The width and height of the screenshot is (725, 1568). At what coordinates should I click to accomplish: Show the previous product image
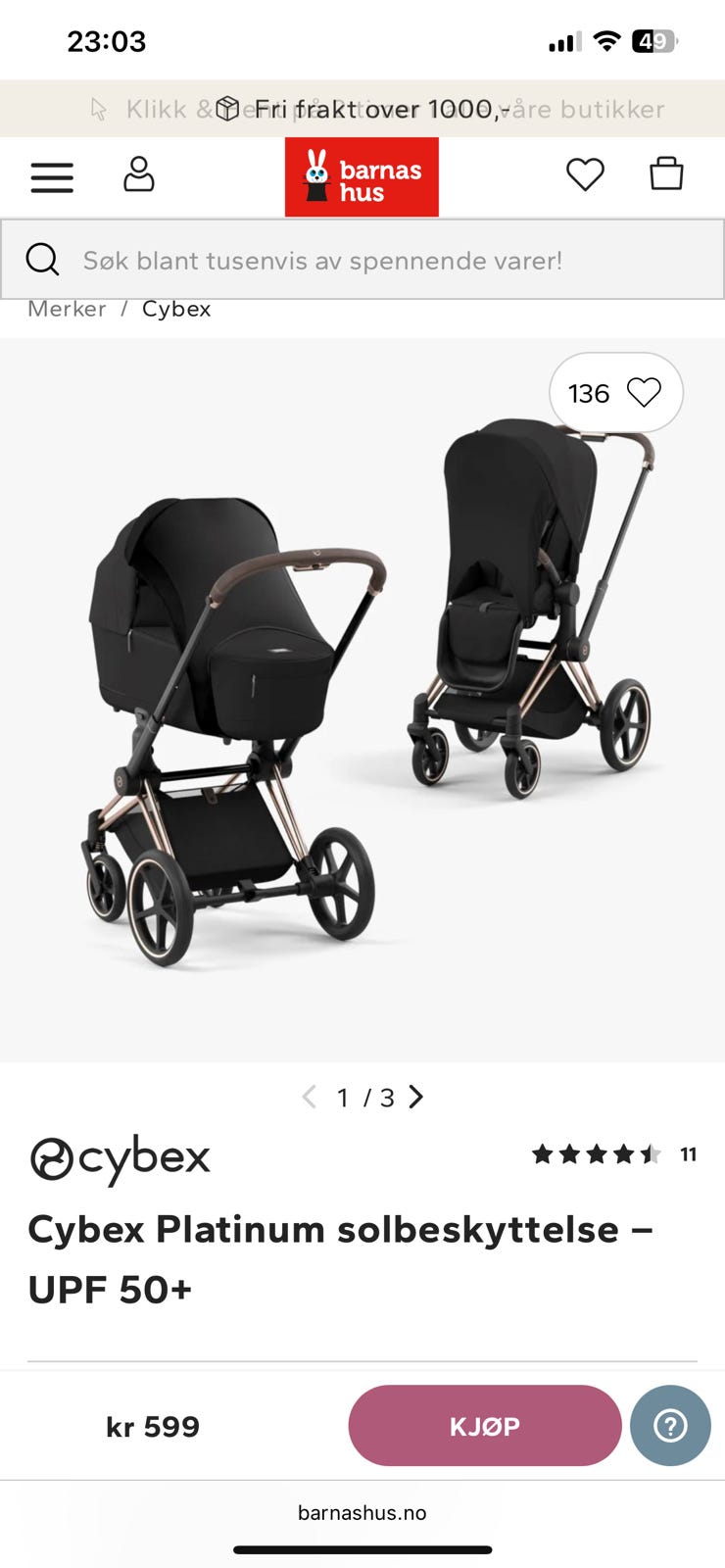click(309, 1097)
